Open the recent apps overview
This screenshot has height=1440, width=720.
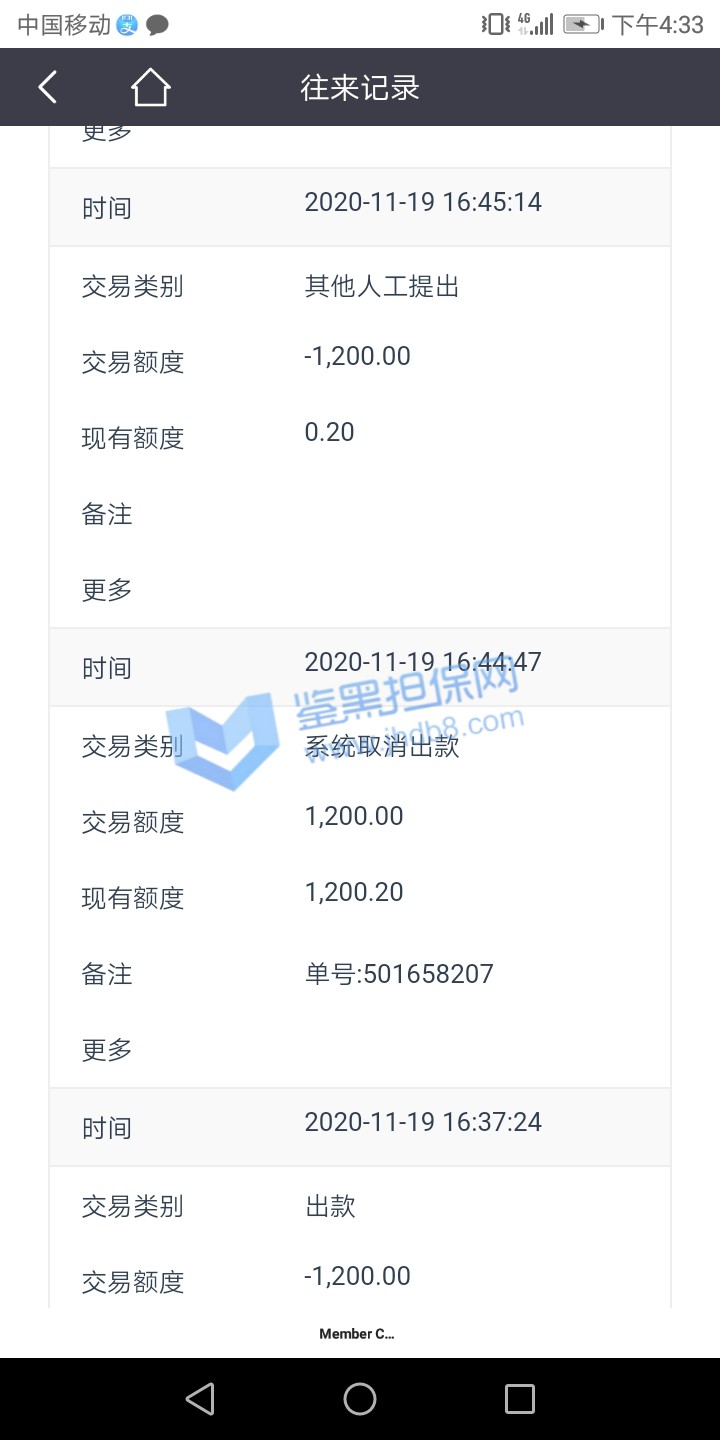[519, 1398]
